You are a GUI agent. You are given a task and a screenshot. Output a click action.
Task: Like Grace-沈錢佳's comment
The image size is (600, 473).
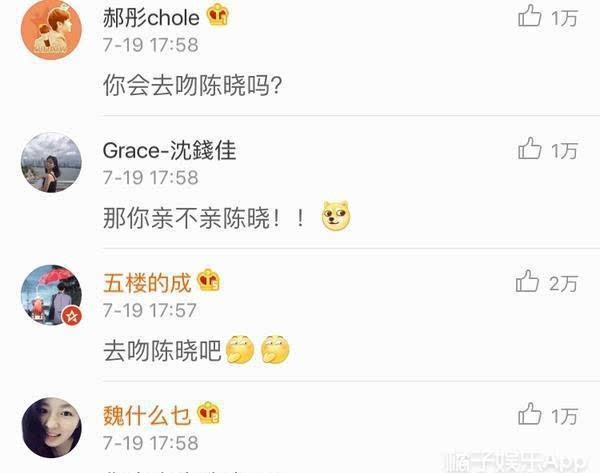click(x=529, y=150)
